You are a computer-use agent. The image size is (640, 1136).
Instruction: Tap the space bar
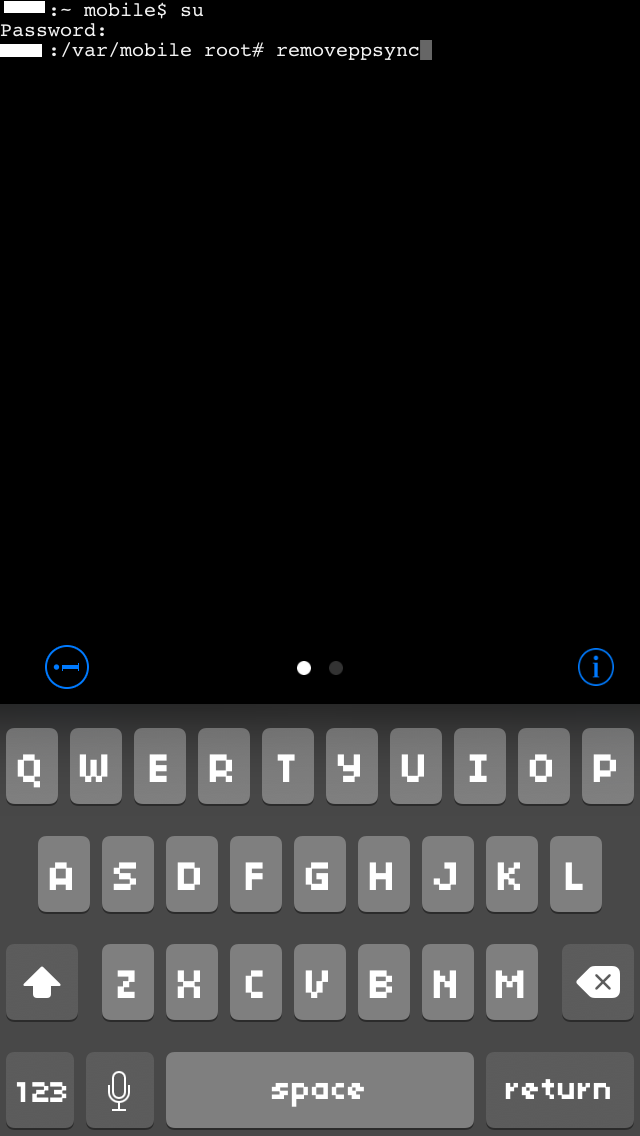tap(320, 1090)
